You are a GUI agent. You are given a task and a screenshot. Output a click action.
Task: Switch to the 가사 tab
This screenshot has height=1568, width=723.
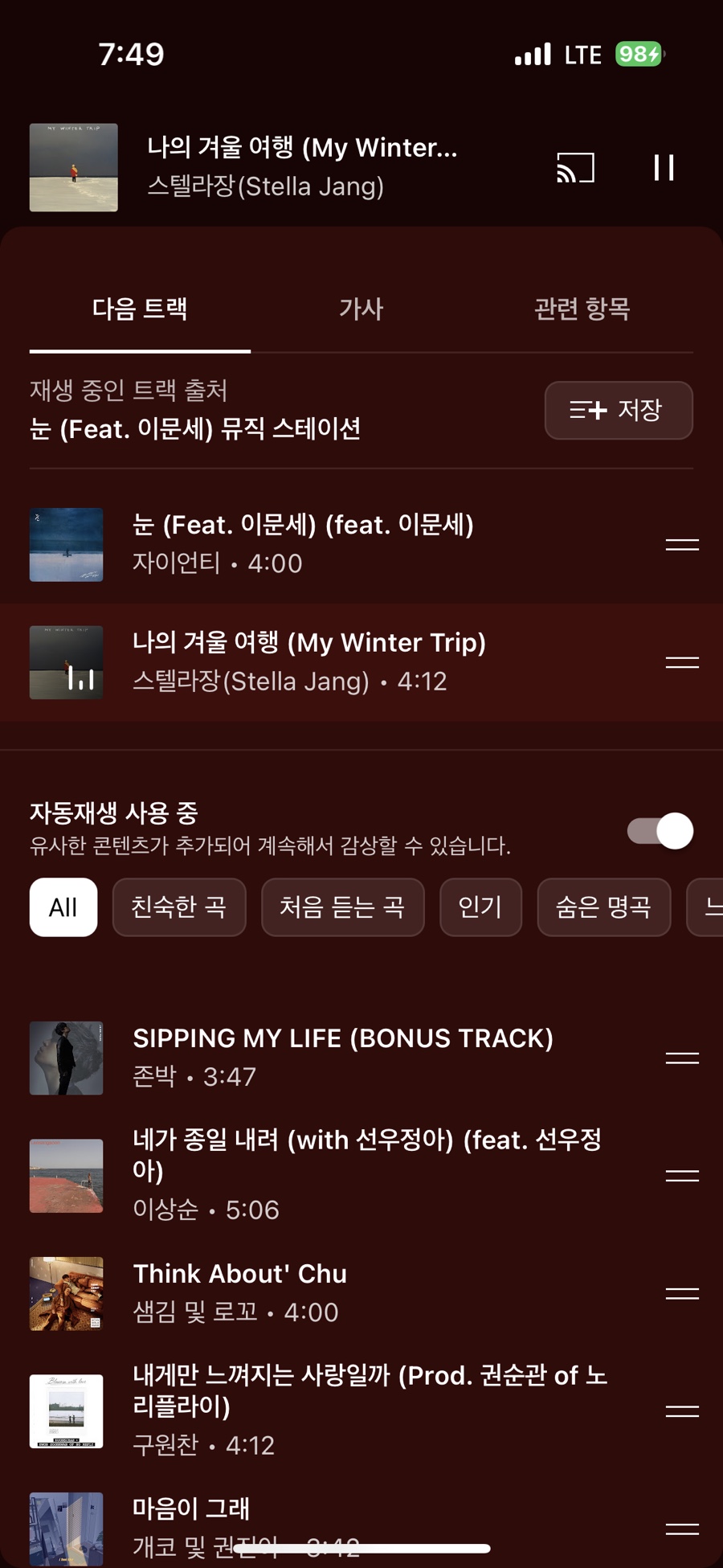pos(361,309)
